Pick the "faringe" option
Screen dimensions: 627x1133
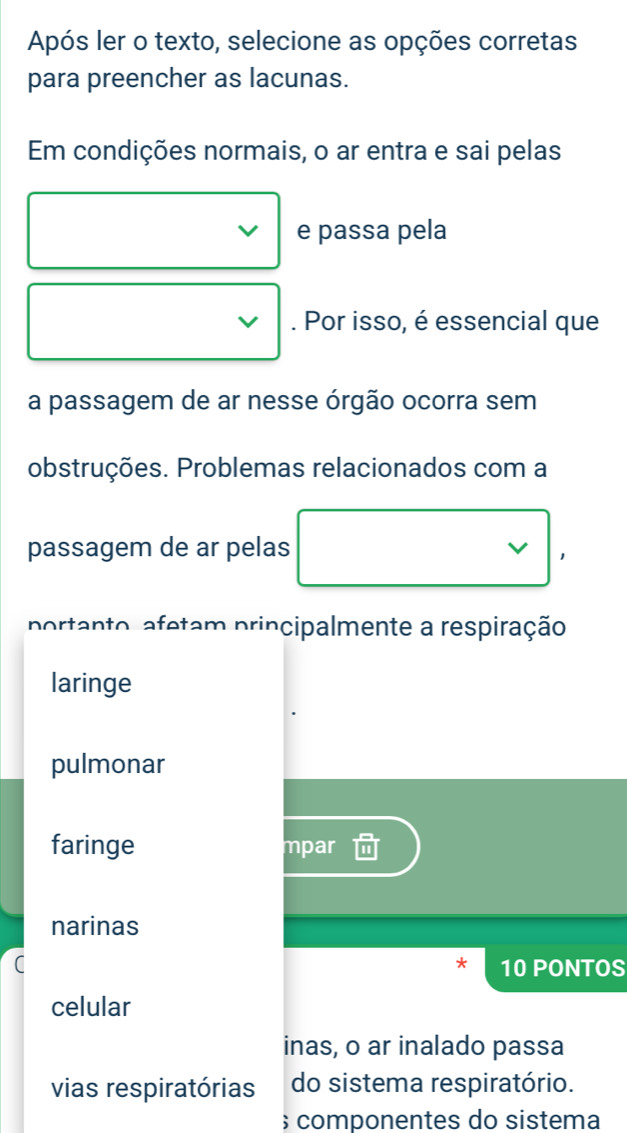click(92, 845)
